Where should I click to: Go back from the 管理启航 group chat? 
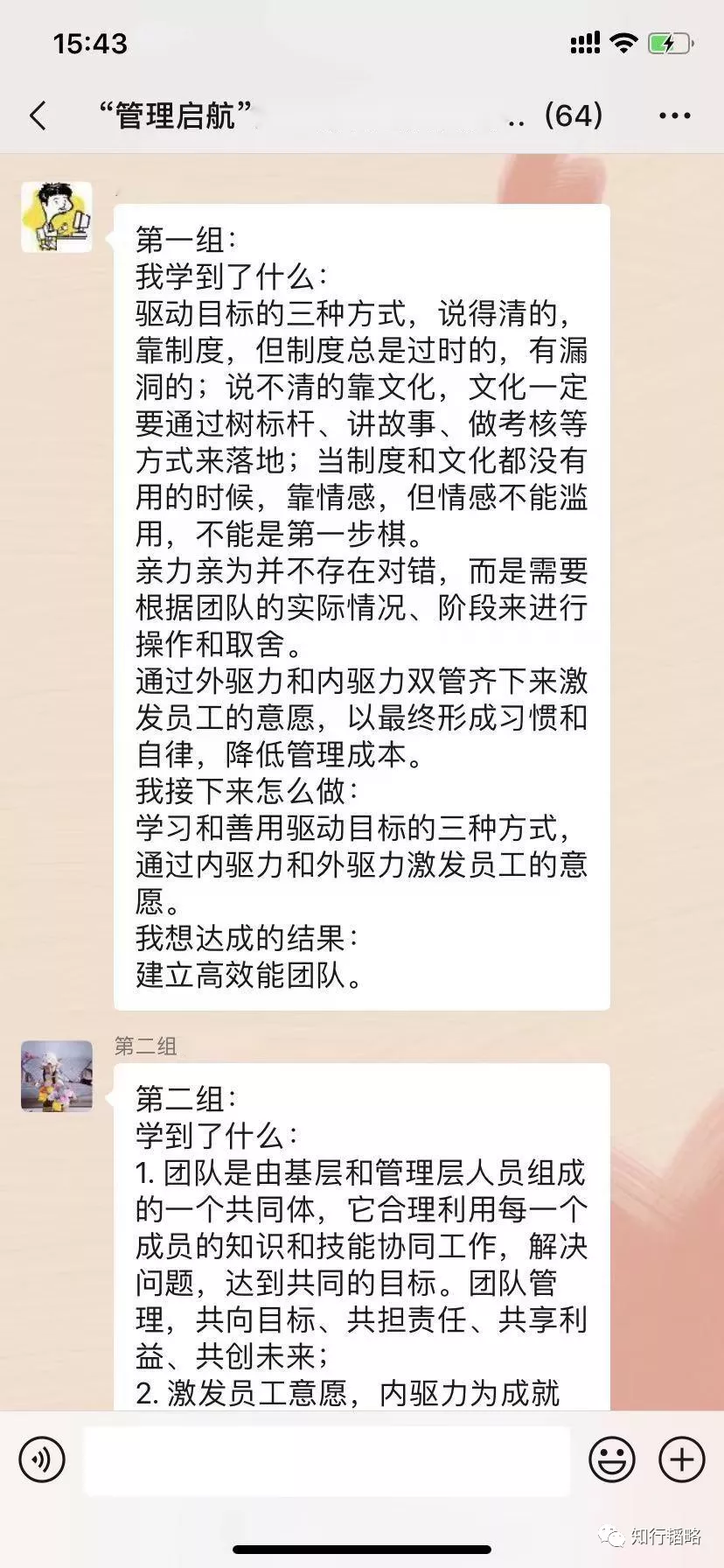[38, 115]
